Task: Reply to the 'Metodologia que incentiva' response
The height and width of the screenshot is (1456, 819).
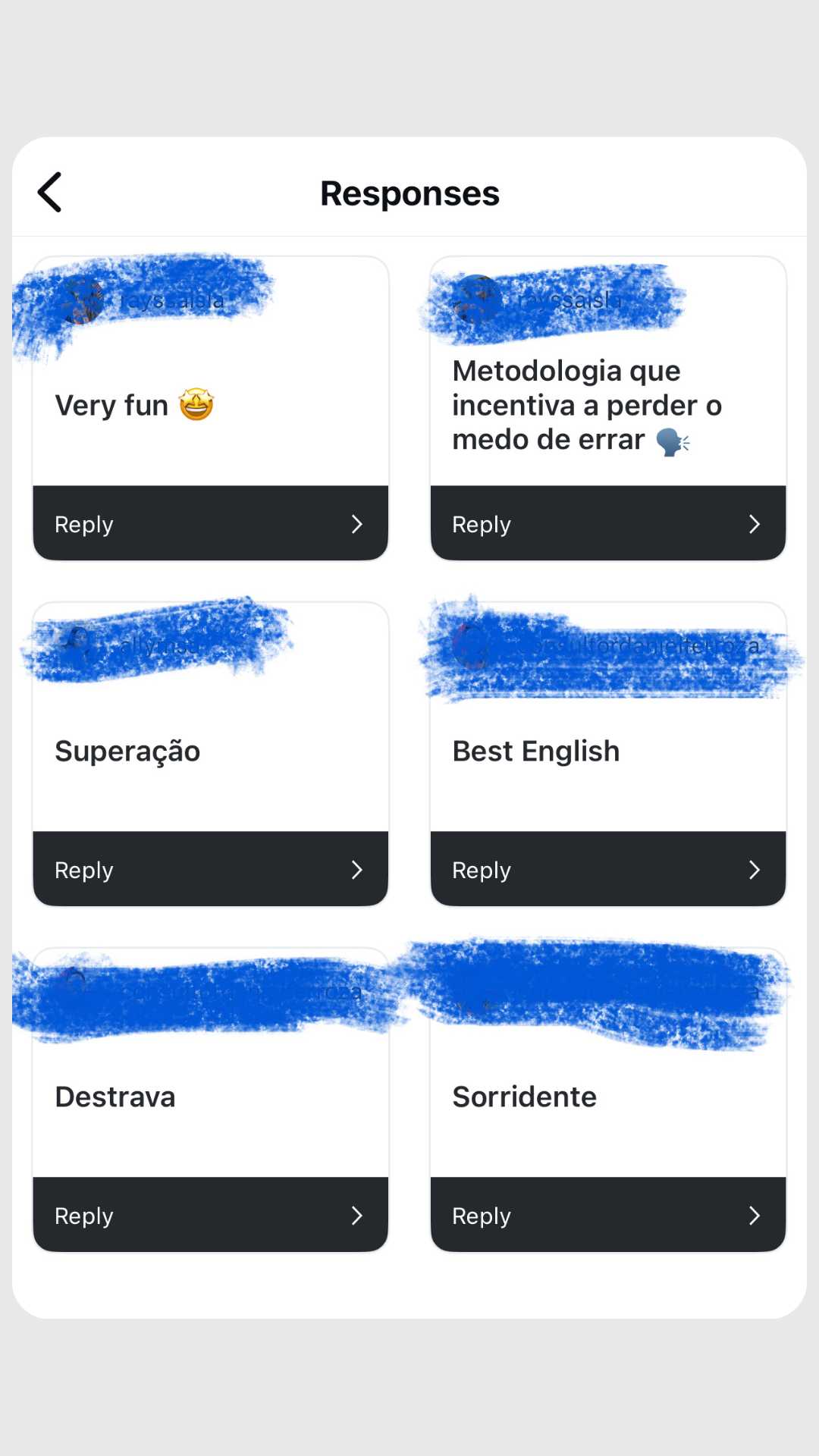Action: 607,524
